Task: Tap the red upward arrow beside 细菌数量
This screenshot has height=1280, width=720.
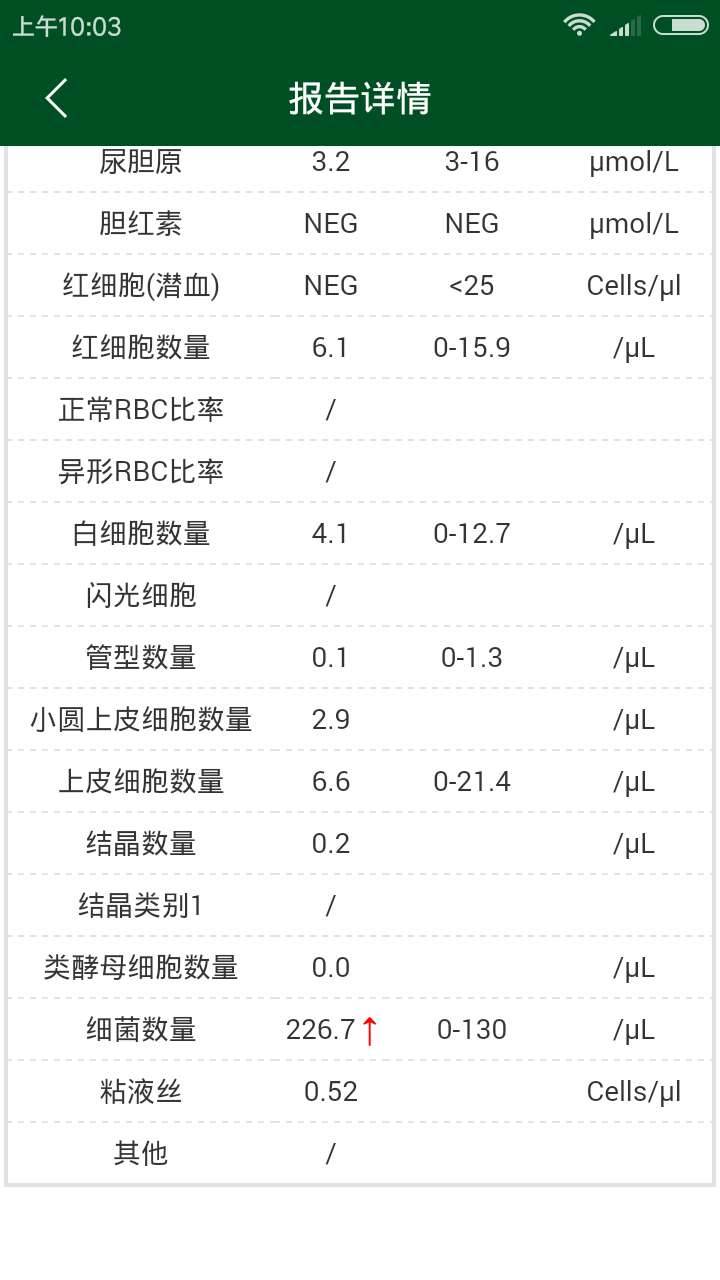Action: (x=372, y=1029)
